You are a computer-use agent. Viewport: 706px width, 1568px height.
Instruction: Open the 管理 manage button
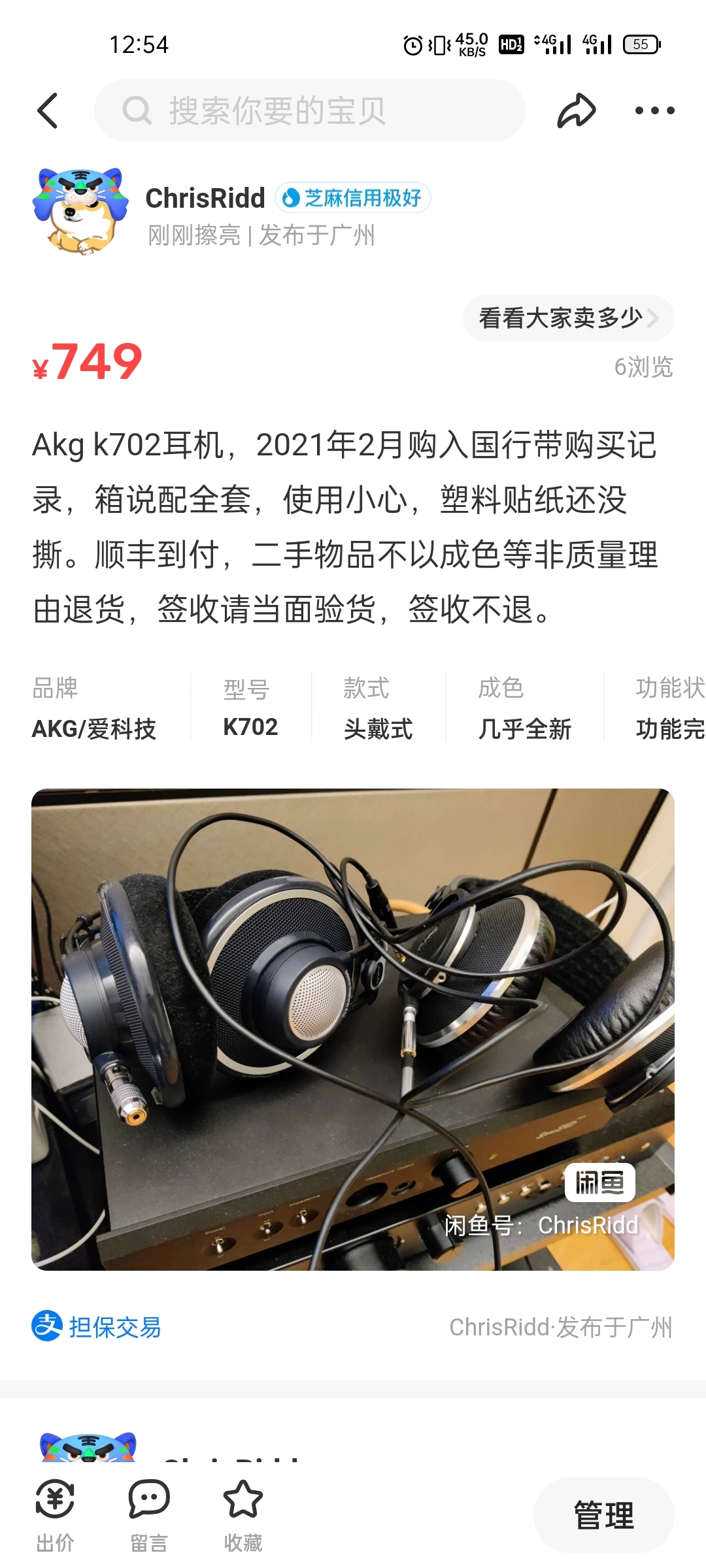[x=603, y=1515]
